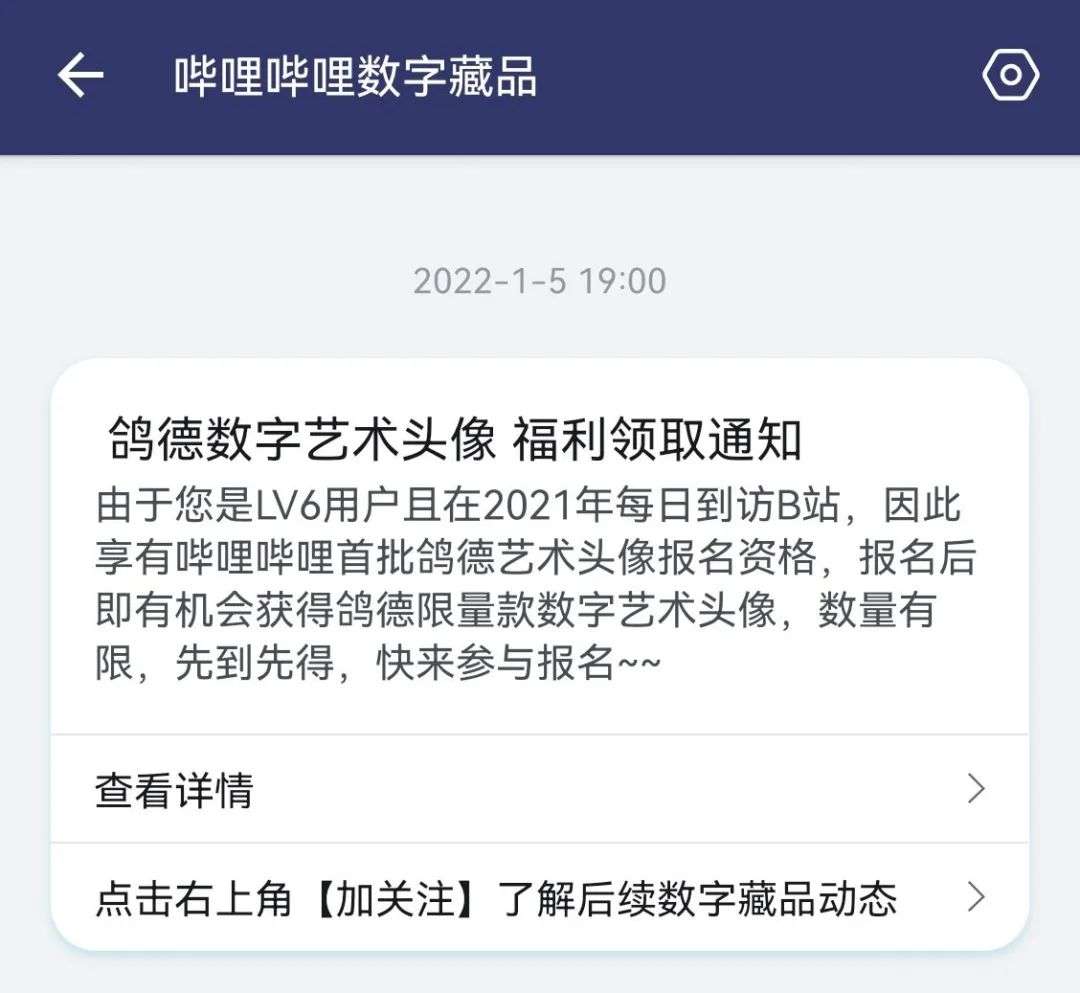Viewport: 1080px width, 993px height.
Task: Open the 点击右上角【加关注】 row
Action: pyautogui.click(x=540, y=898)
